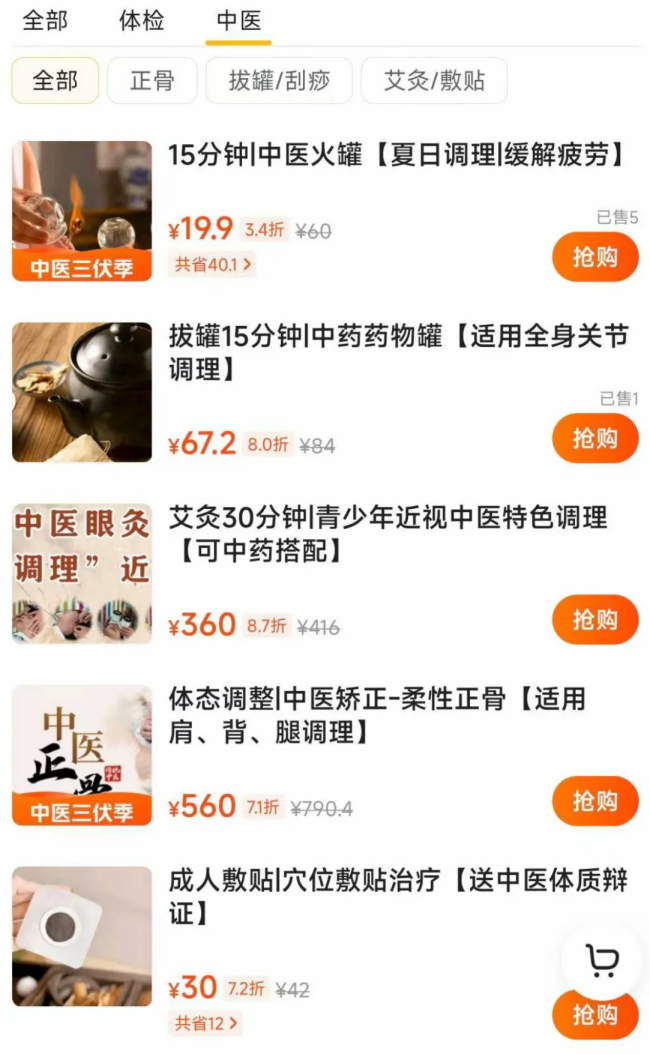Image resolution: width=650 pixels, height=1054 pixels.
Task: Tap 抢购 for 体态调整 柔性正骨
Action: 595,801
